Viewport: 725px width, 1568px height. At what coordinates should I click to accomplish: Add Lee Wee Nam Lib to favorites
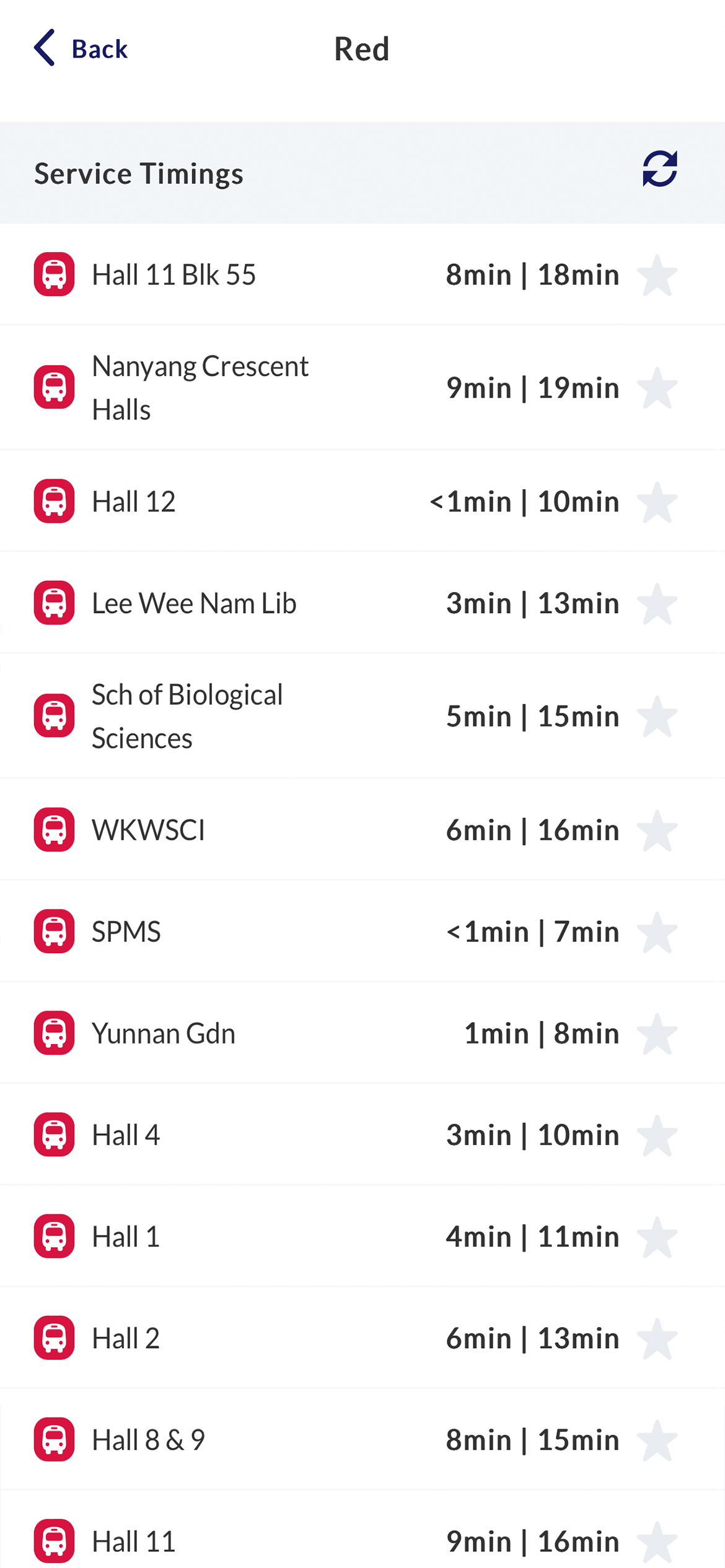coord(657,603)
